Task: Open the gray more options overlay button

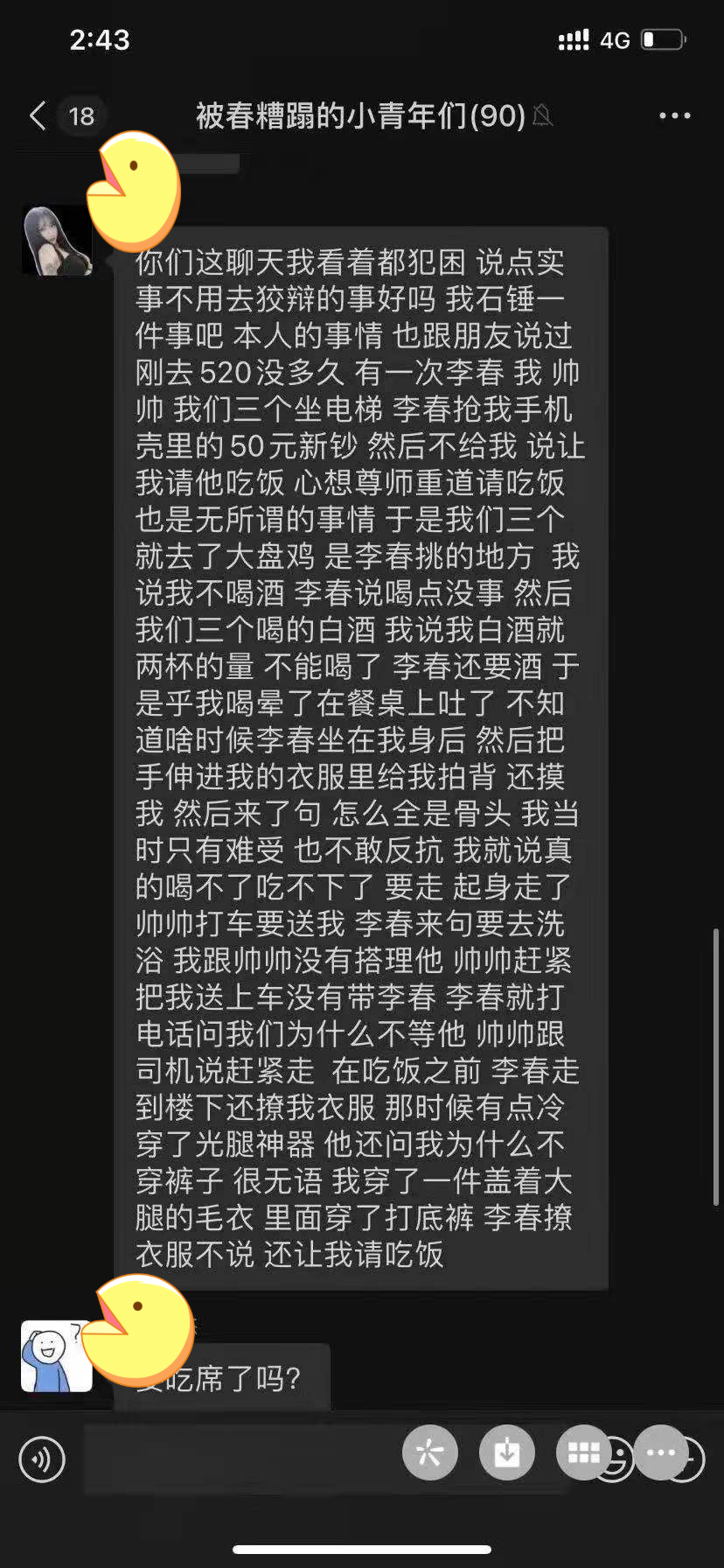Action: [660, 1453]
